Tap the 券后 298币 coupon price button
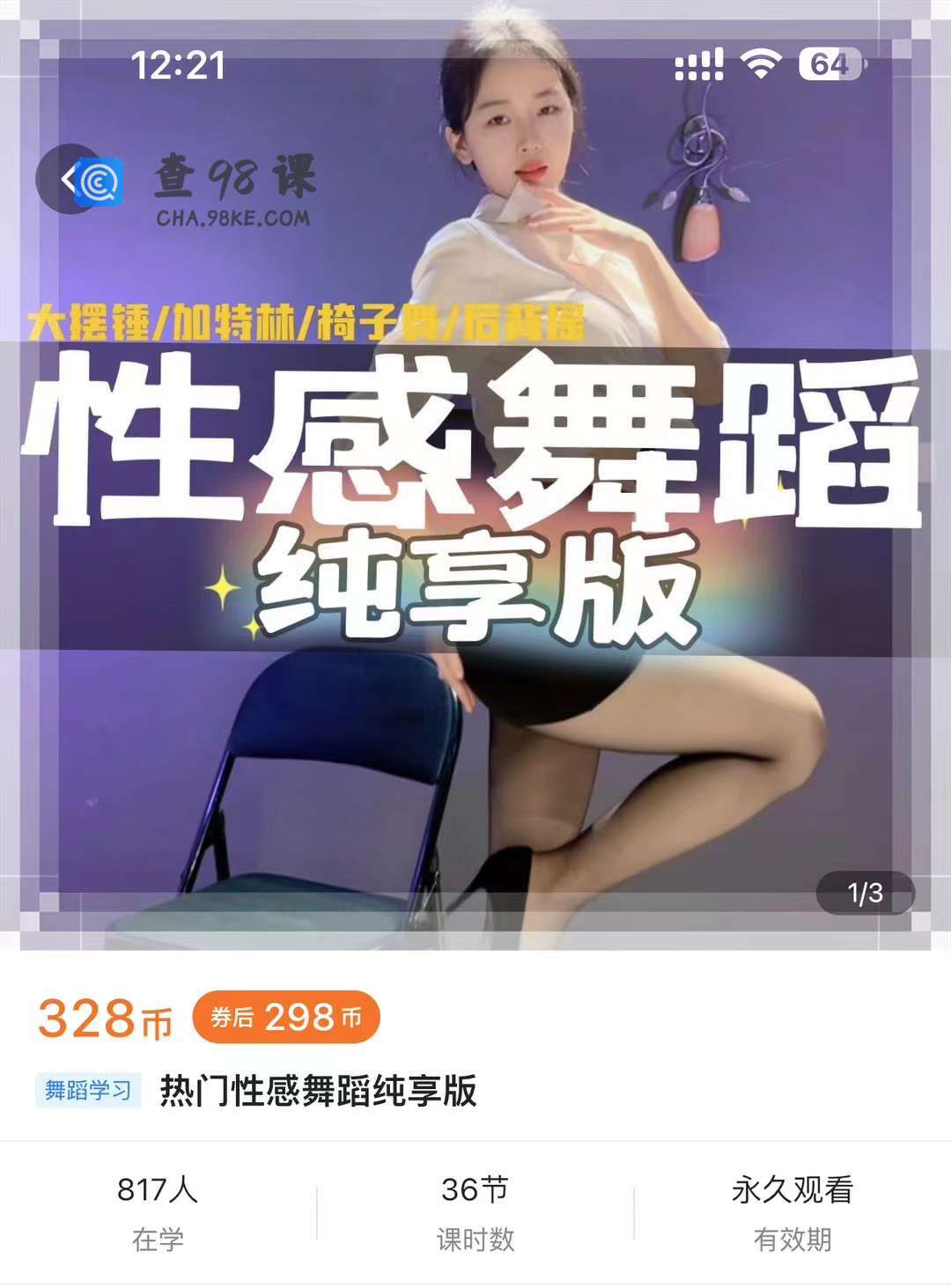Image resolution: width=951 pixels, height=1288 pixels. 285,1018
